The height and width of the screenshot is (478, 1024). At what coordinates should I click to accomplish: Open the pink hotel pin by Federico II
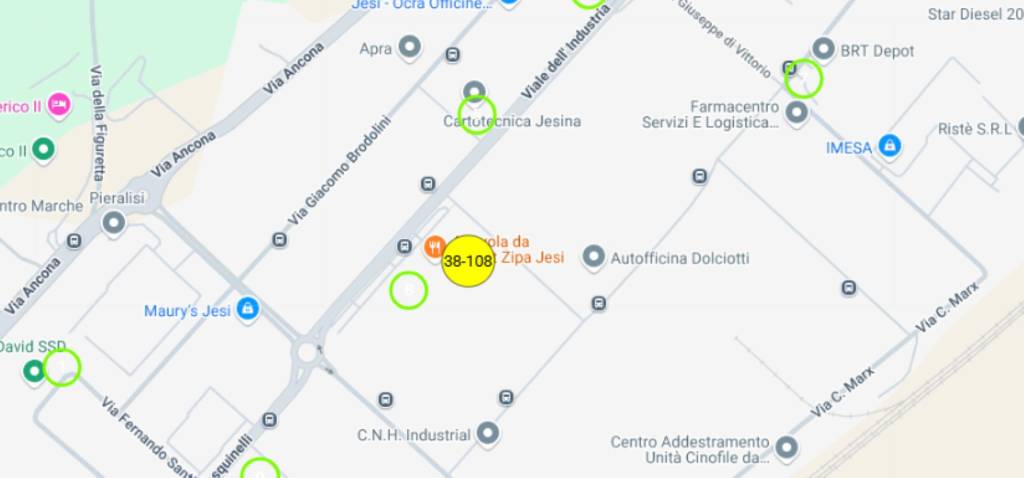[x=58, y=104]
